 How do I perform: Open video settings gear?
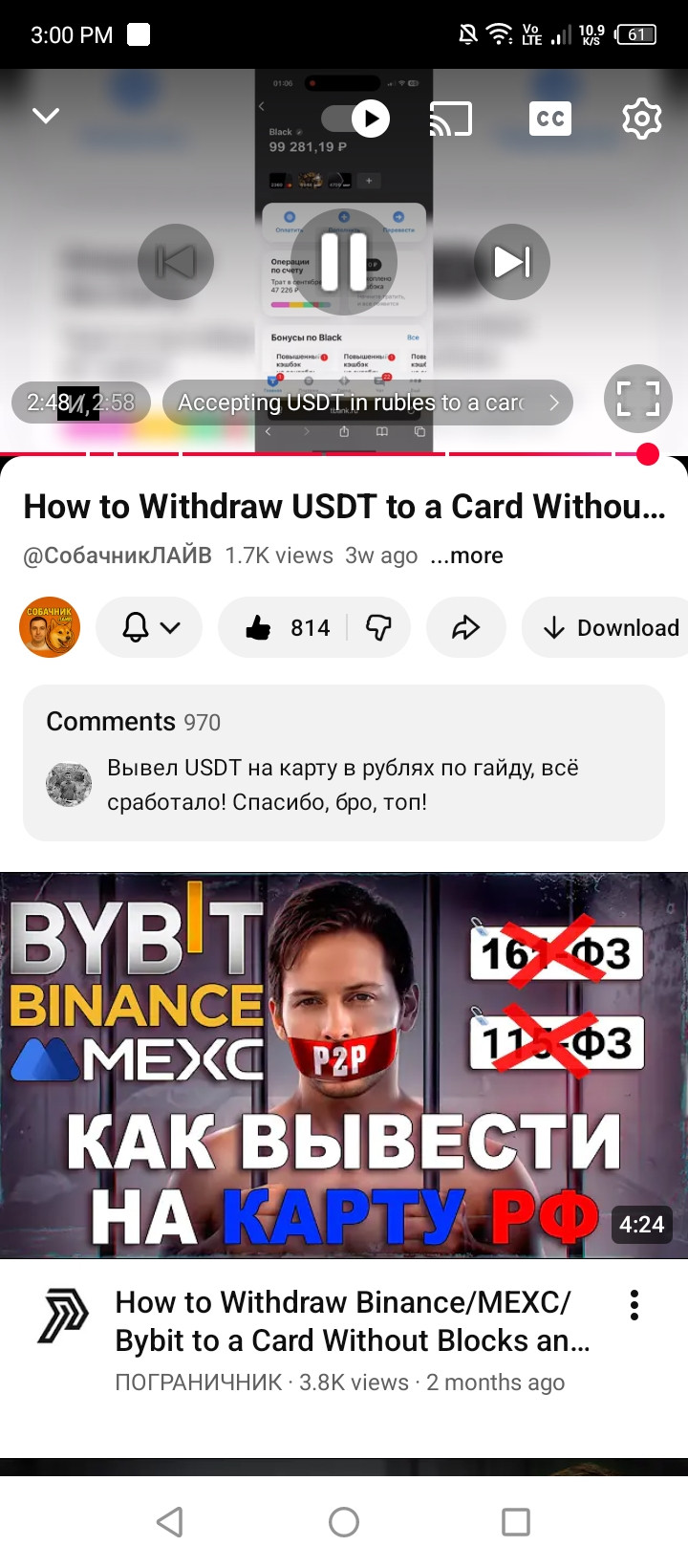(642, 119)
